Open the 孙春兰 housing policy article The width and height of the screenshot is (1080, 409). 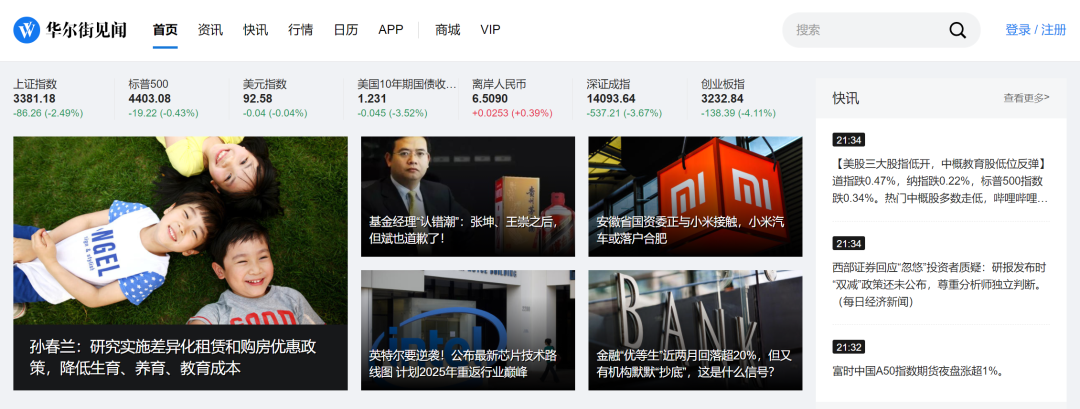coord(180,357)
